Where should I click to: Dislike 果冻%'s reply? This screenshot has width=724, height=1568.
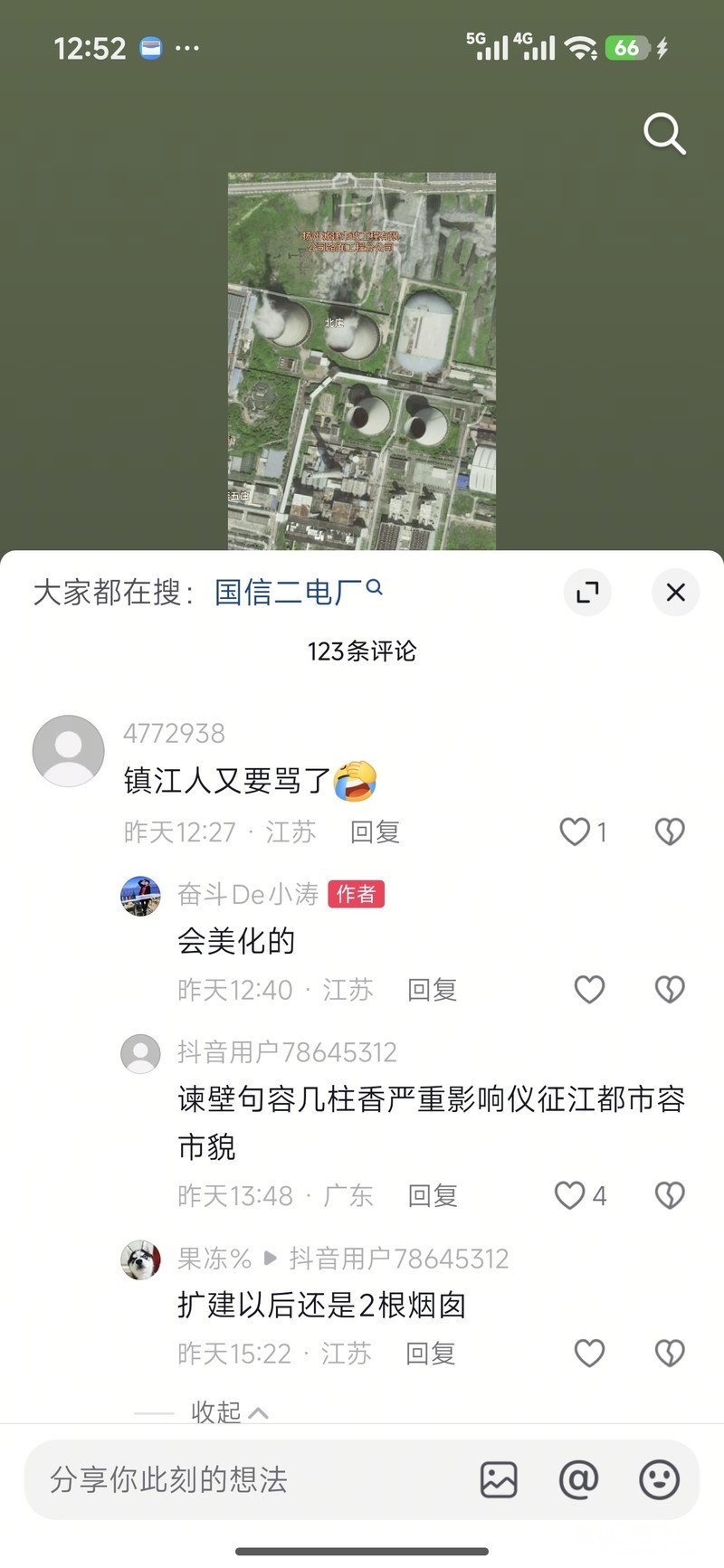click(670, 1353)
